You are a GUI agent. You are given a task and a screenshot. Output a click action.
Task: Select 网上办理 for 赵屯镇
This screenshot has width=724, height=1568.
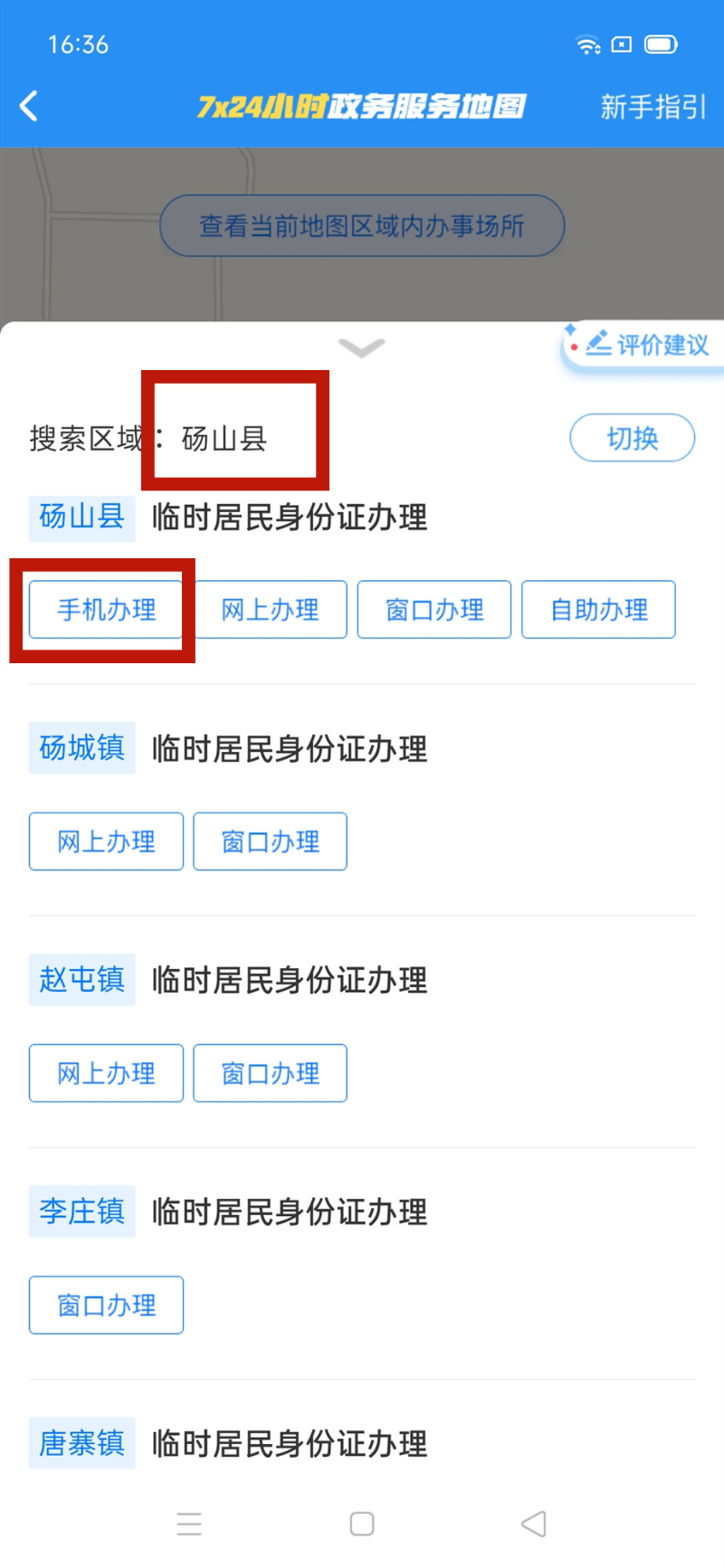(x=107, y=1073)
